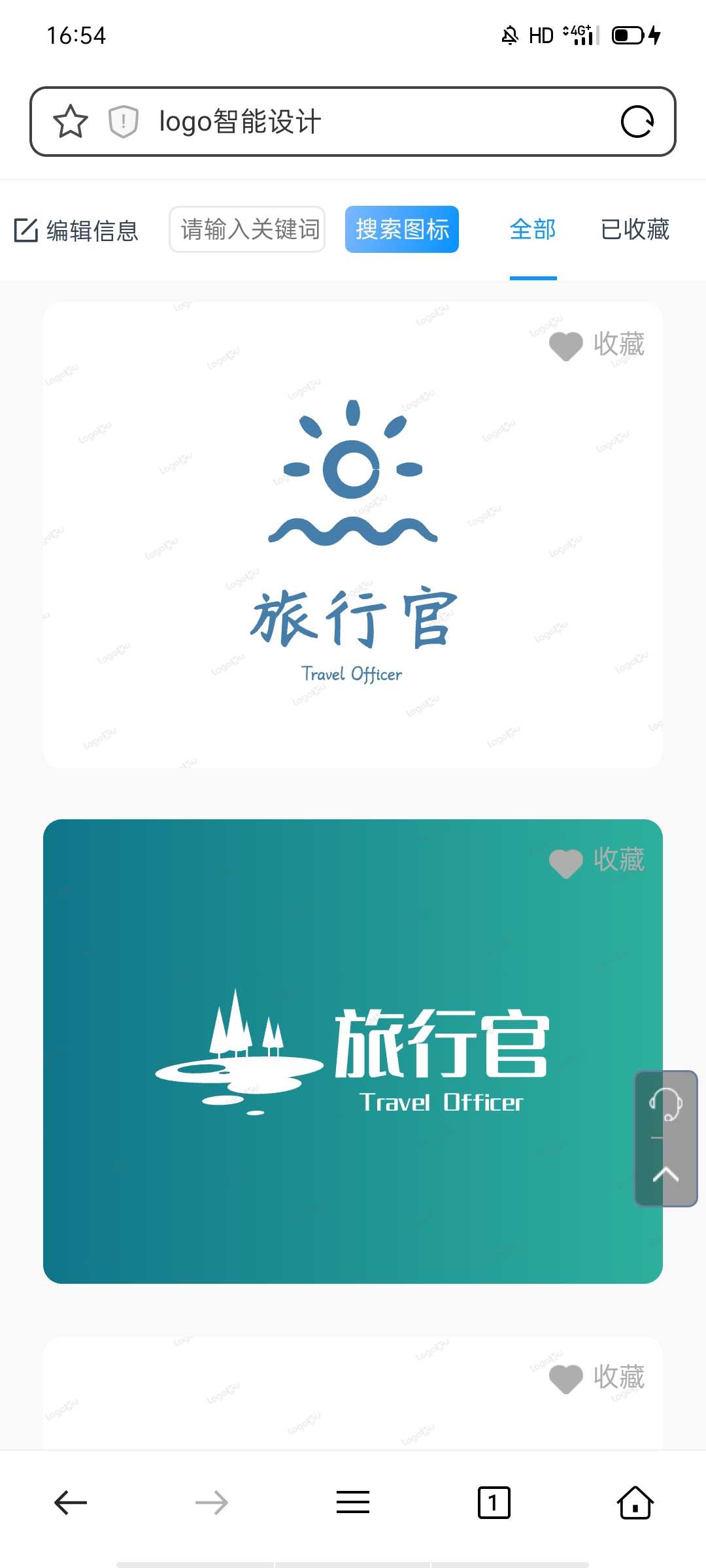Favorite the third logo card
Viewport: 706px width, 1568px height.
click(x=597, y=1378)
